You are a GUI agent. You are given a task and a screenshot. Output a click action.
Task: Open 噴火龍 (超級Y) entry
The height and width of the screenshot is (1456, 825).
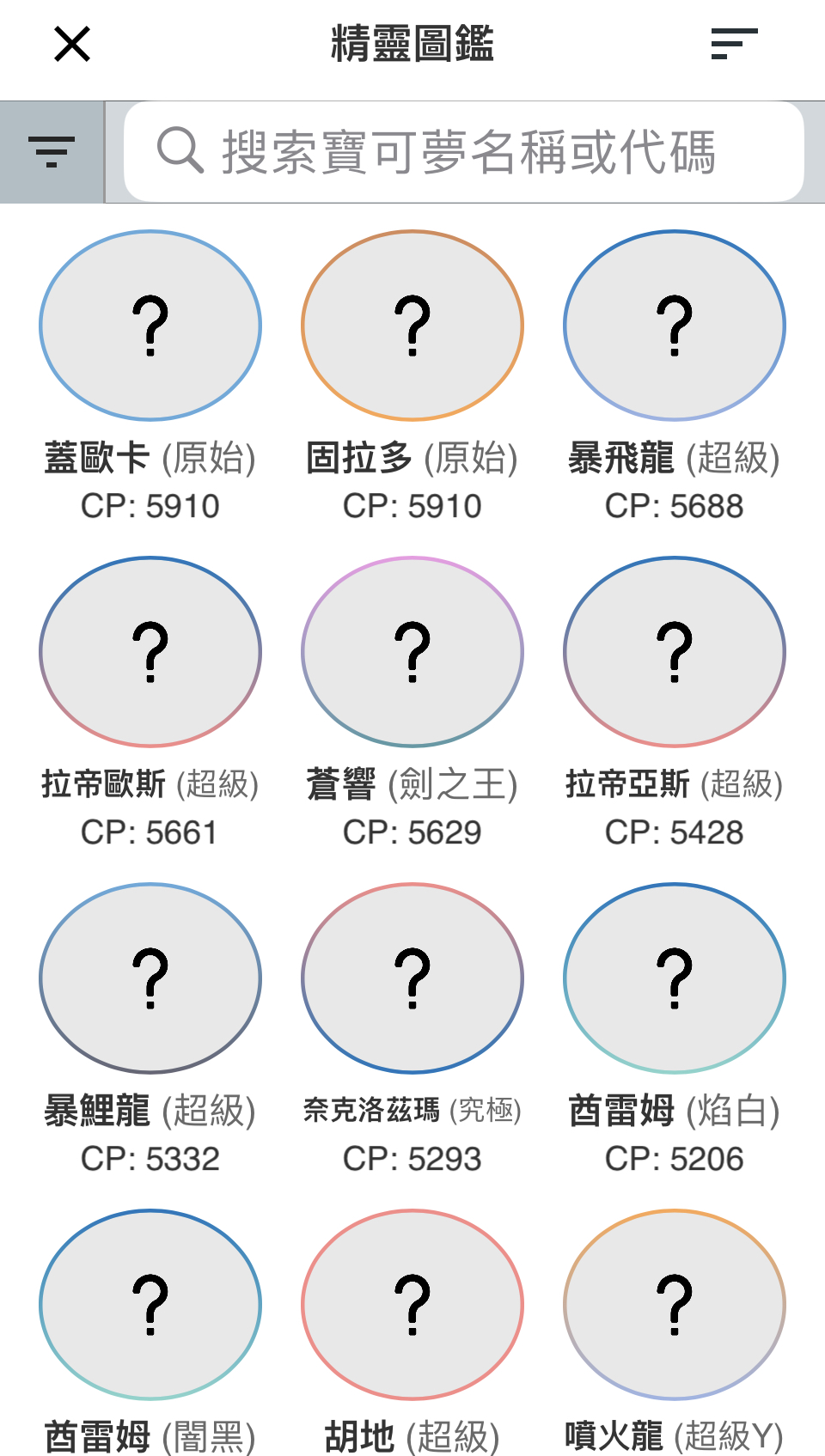(675, 1332)
